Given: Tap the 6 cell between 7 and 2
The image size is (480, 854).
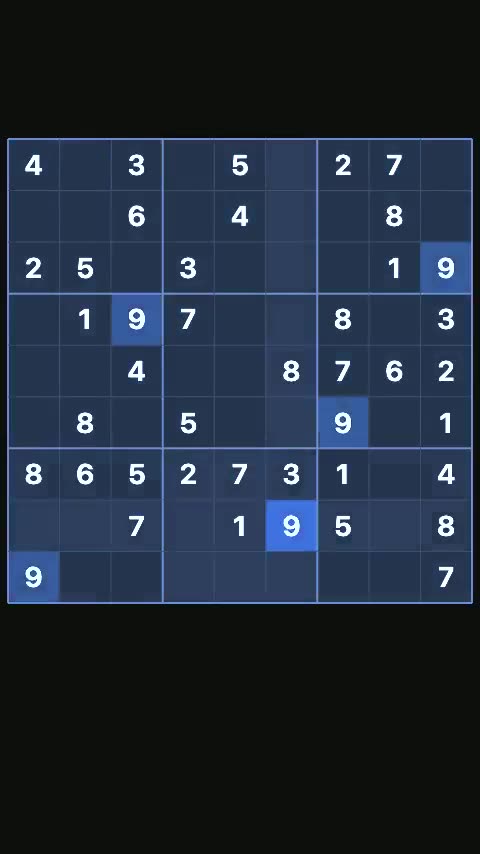Looking at the screenshot, I should pos(394,371).
